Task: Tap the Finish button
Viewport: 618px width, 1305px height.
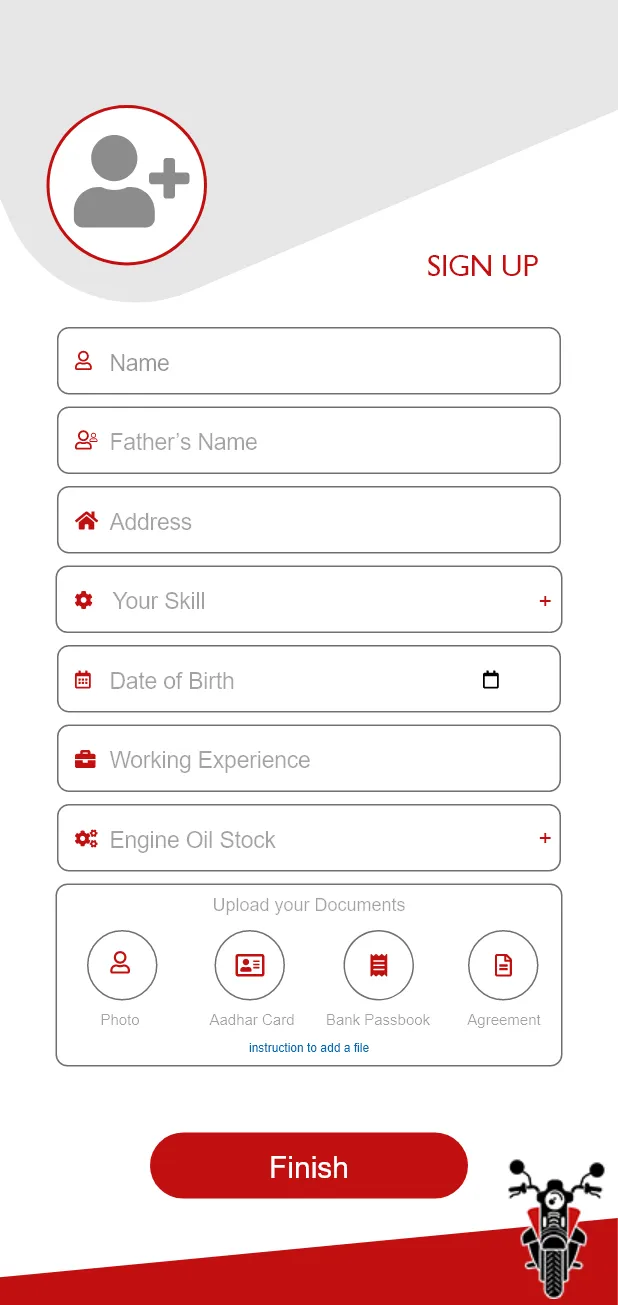Action: pyautogui.click(x=309, y=1166)
